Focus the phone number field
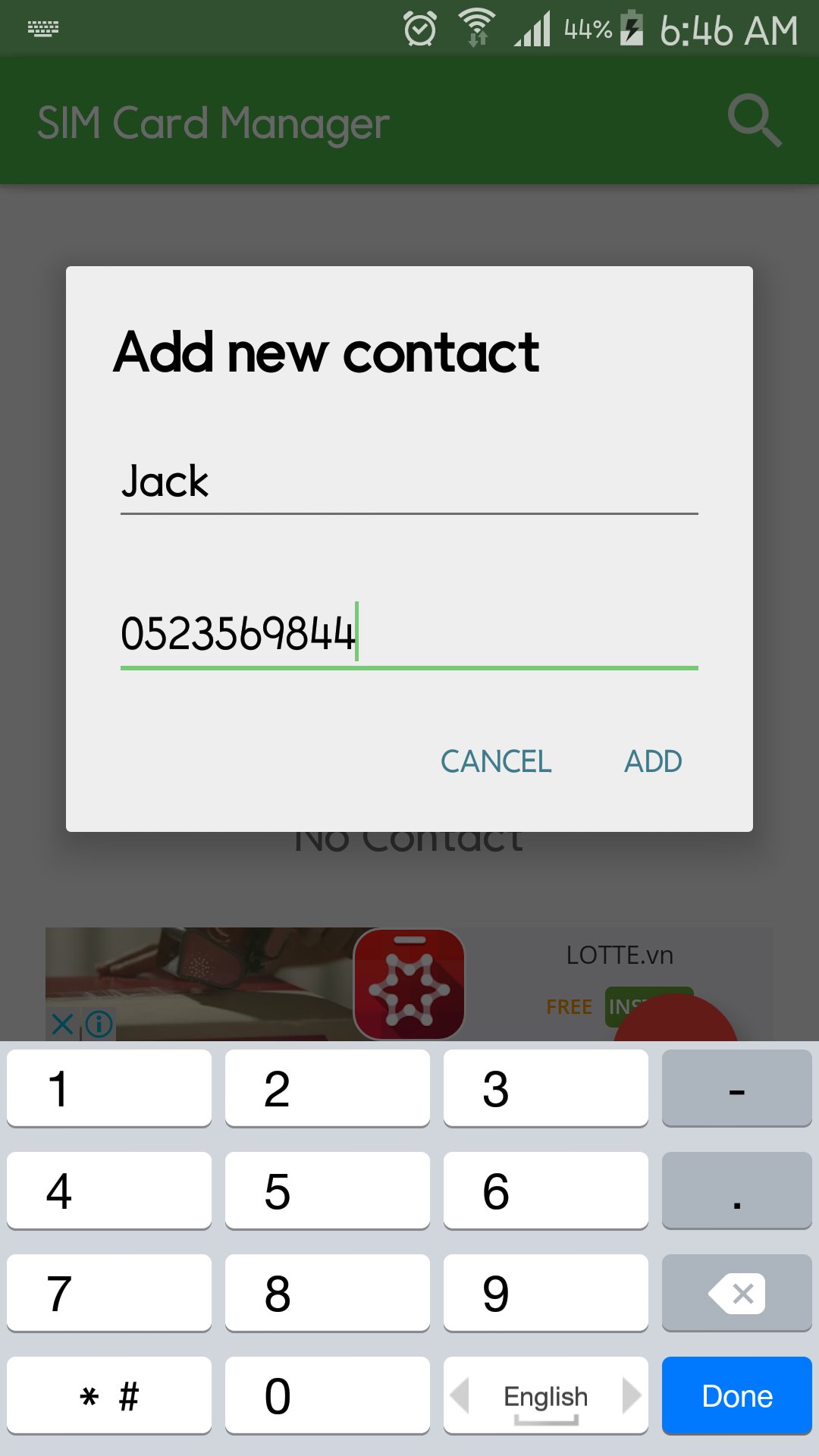 coord(409,634)
